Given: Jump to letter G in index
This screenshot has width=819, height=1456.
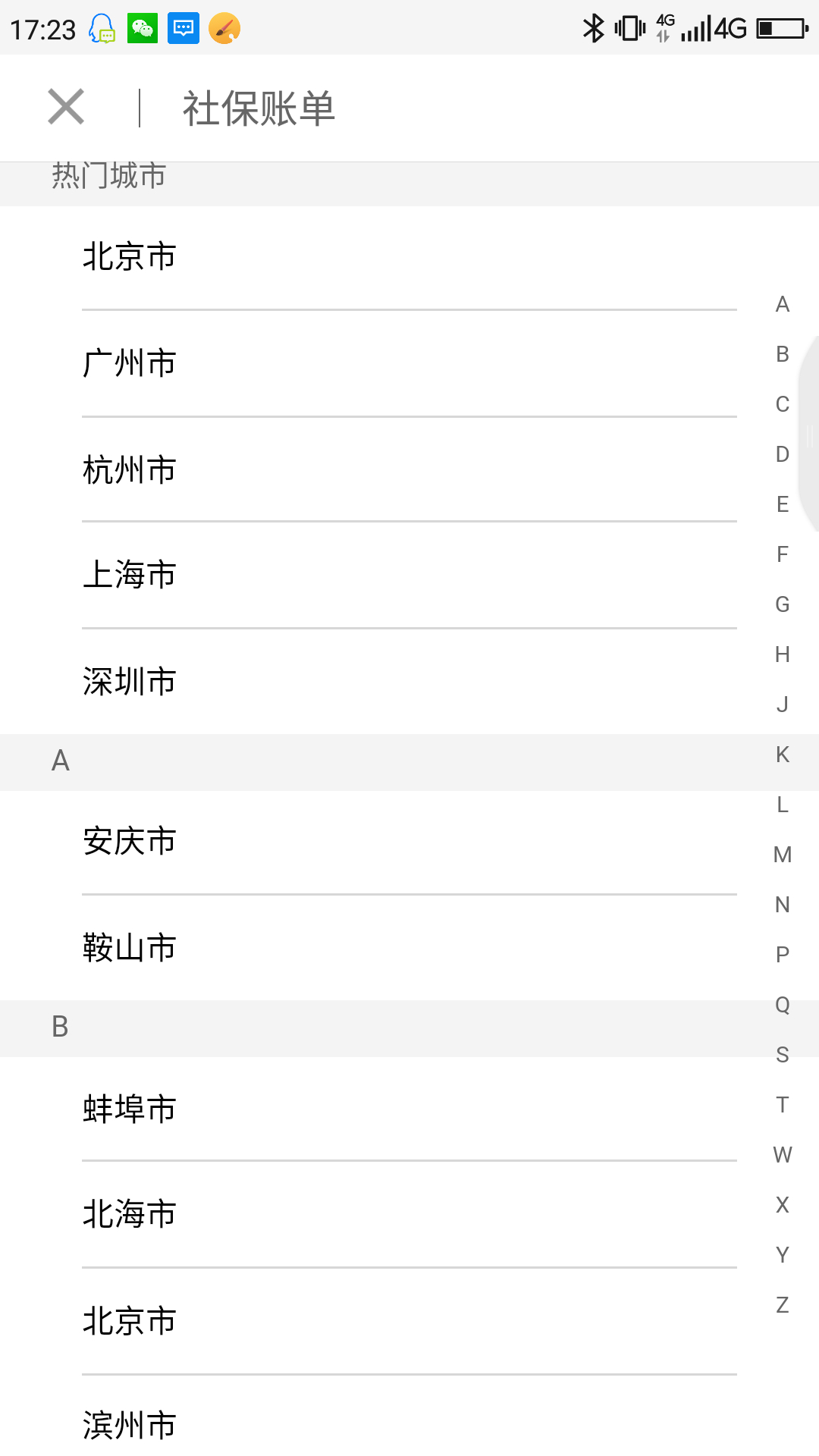Looking at the screenshot, I should coord(783,604).
